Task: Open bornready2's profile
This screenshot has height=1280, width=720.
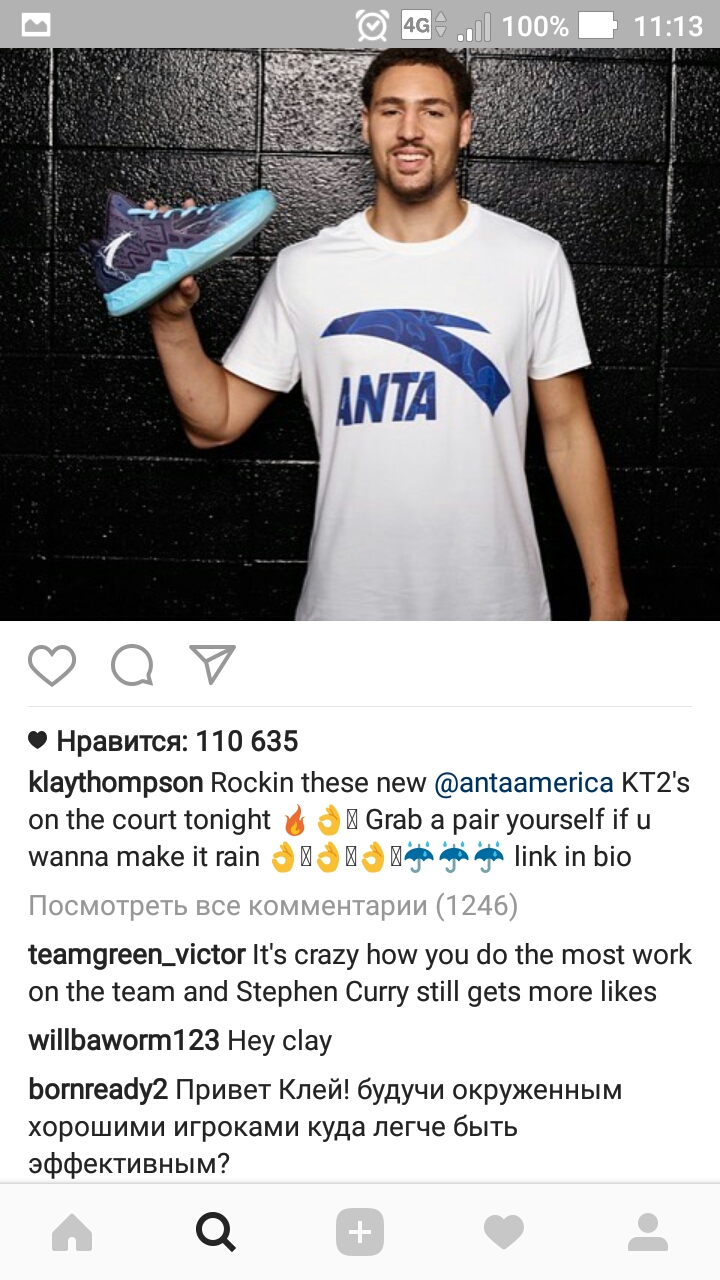Action: coord(98,1090)
